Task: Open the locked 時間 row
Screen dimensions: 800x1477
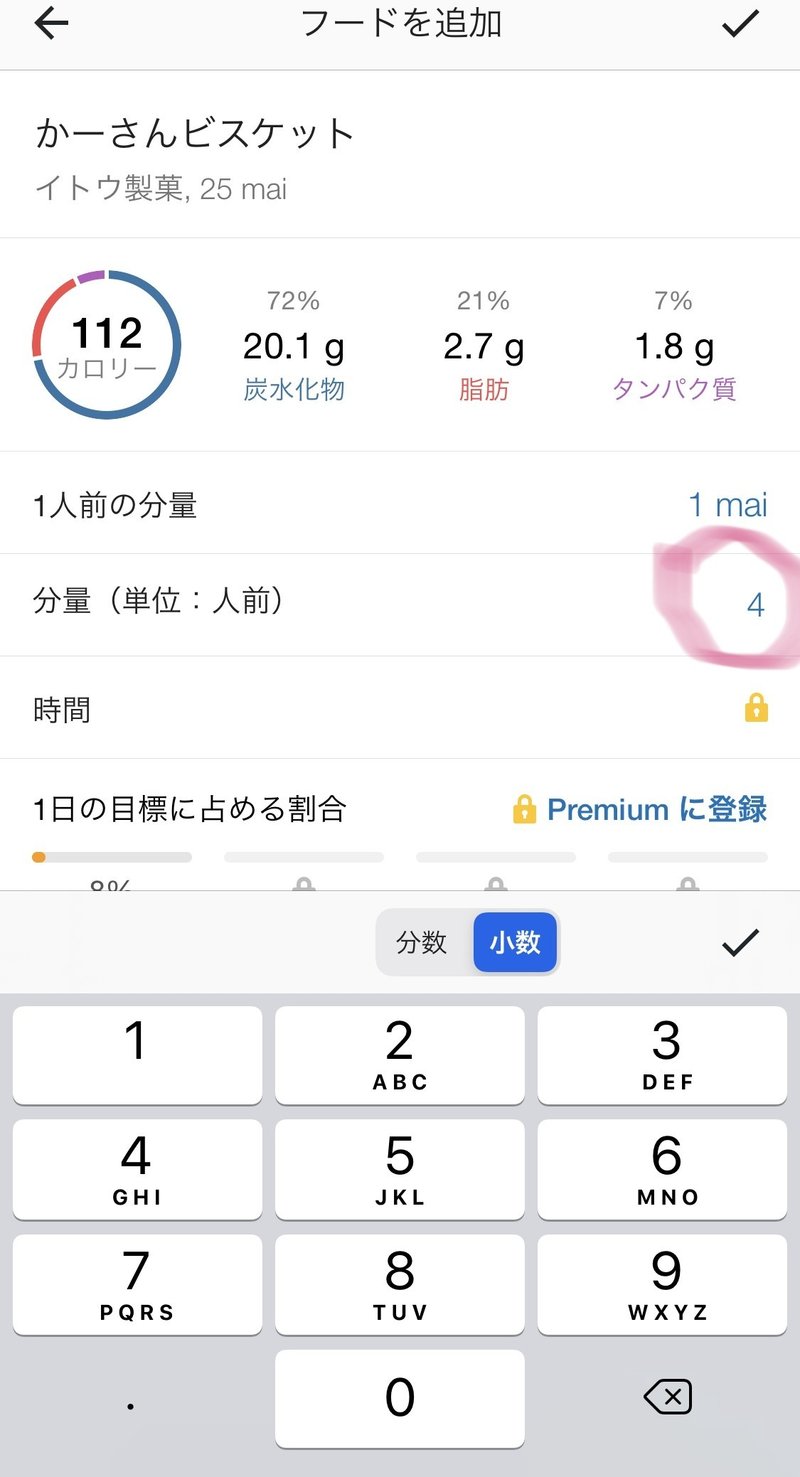Action: point(400,708)
